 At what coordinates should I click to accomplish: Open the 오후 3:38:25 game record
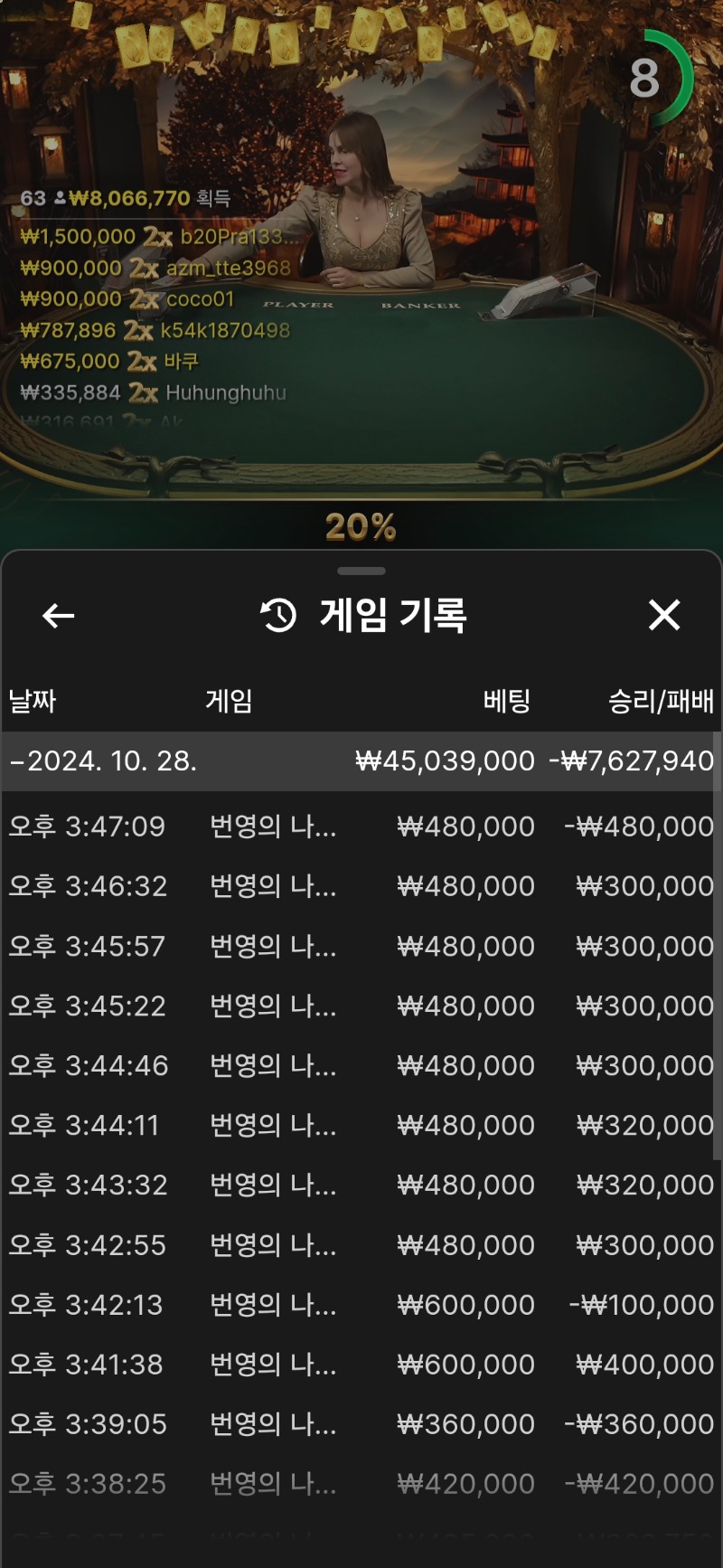point(361,1484)
